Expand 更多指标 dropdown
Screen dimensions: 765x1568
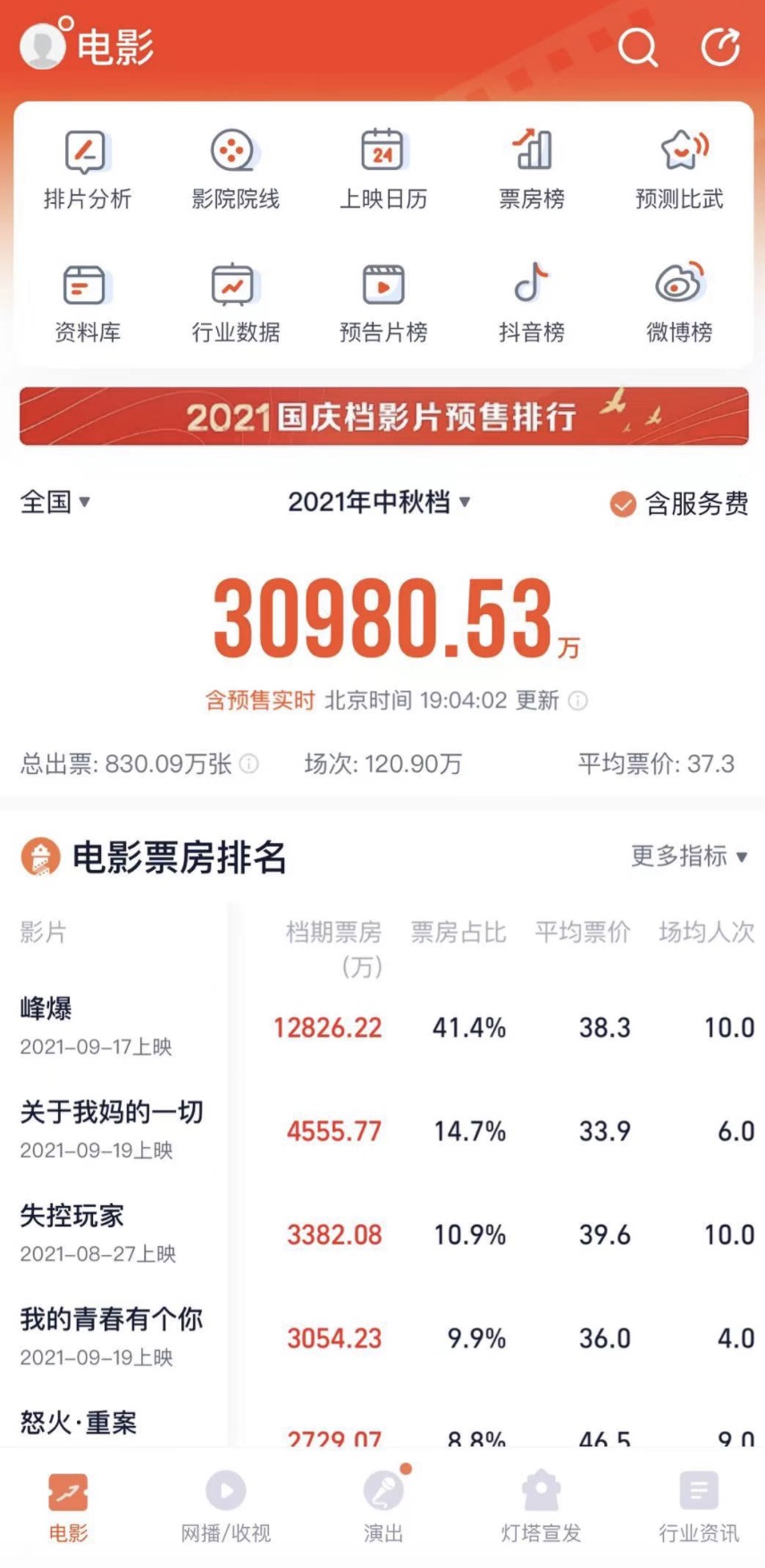point(689,856)
